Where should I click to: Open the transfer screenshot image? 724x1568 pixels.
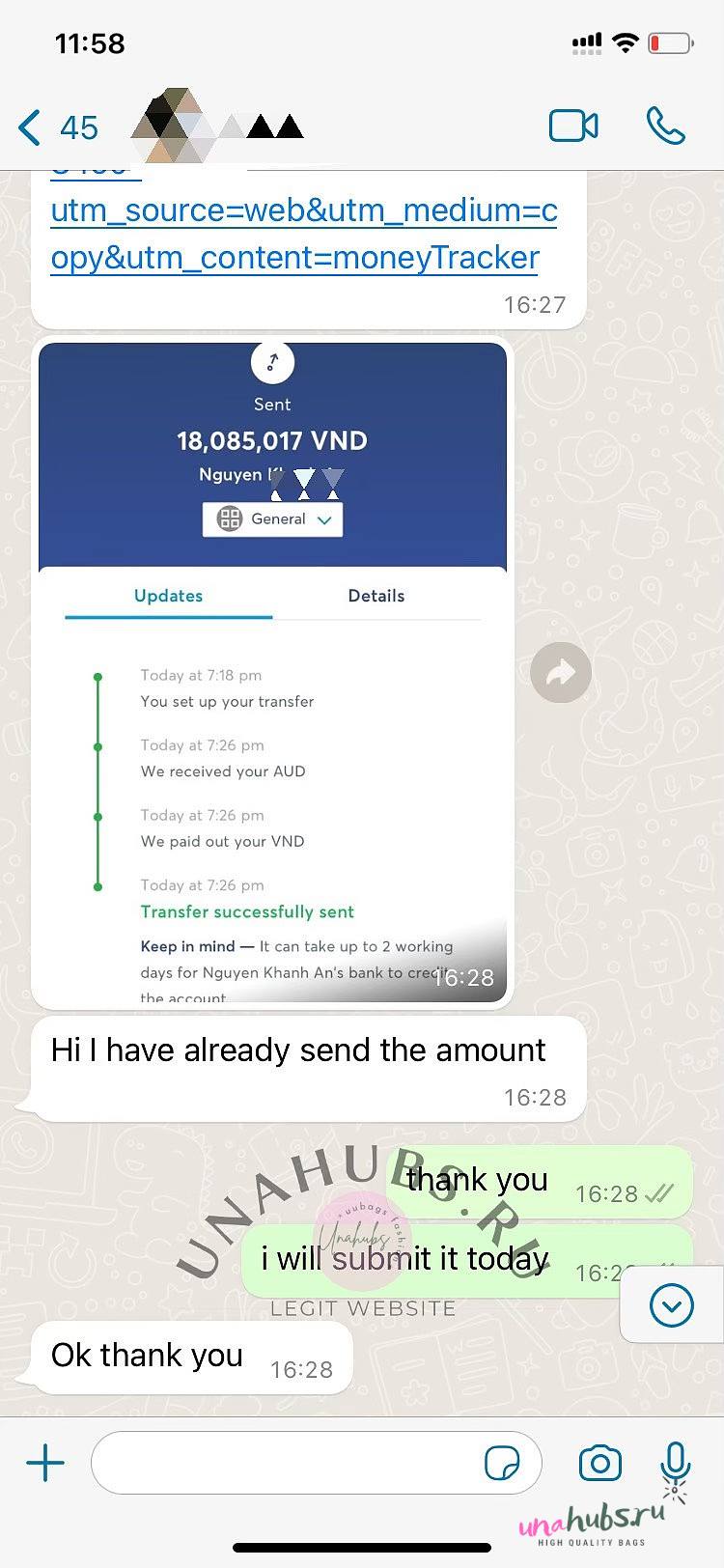coord(272,672)
